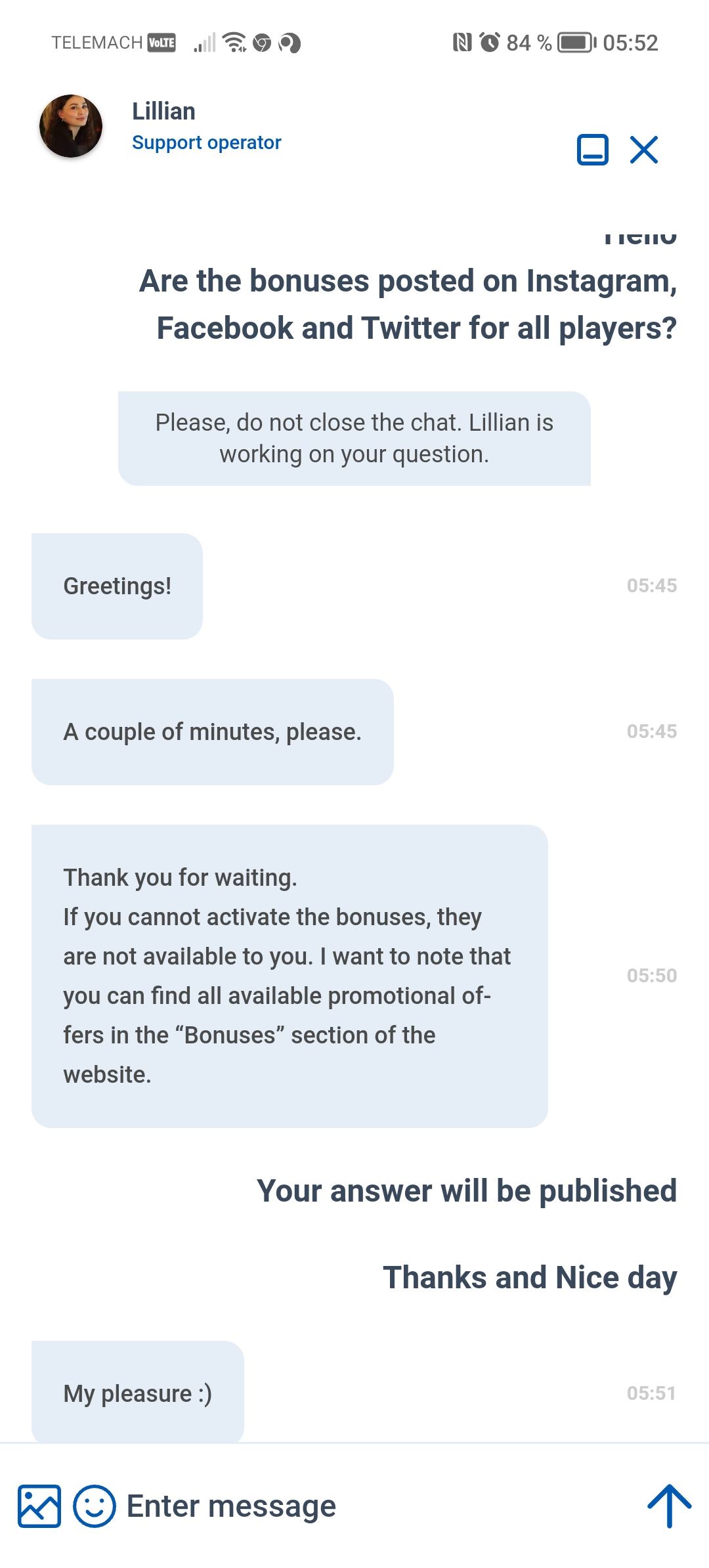Send the message with the arrow
Screen dimensions: 709x1568
coord(669,1506)
